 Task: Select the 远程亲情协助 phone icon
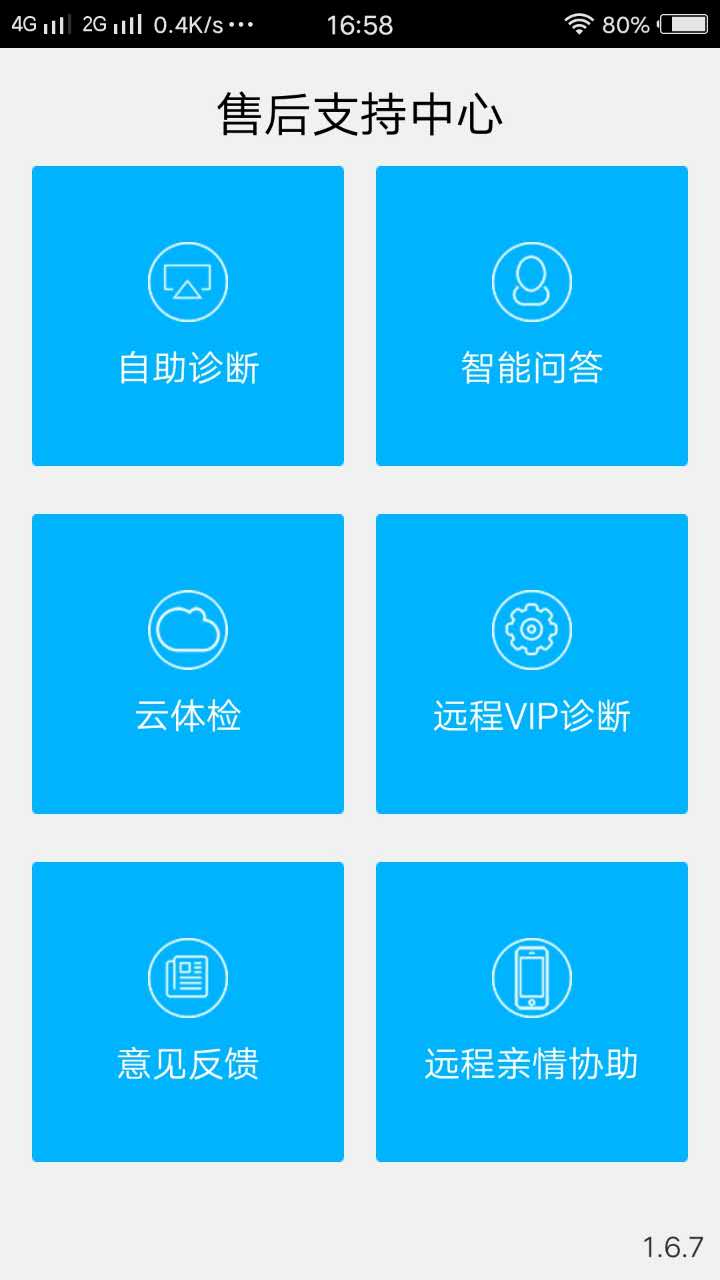coord(531,977)
